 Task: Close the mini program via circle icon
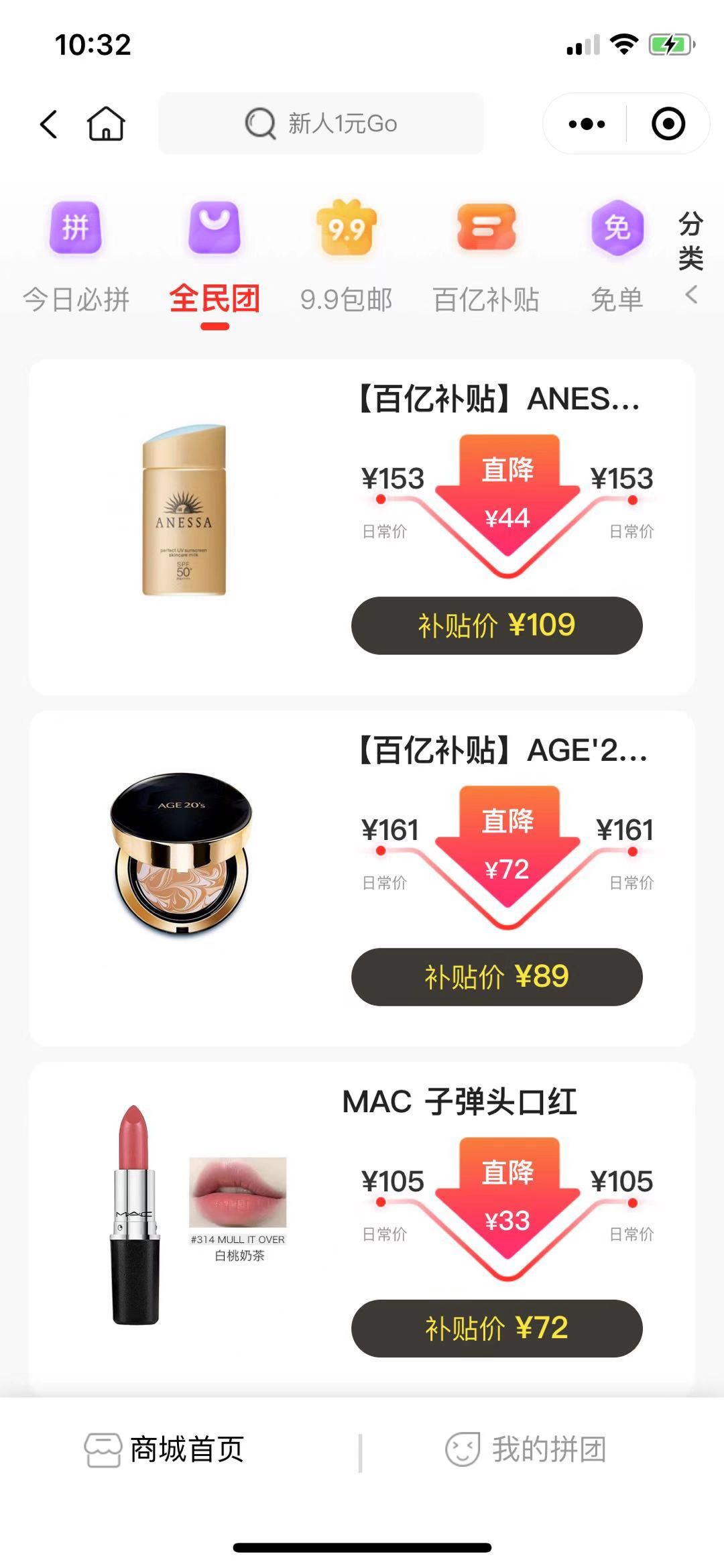click(x=668, y=124)
